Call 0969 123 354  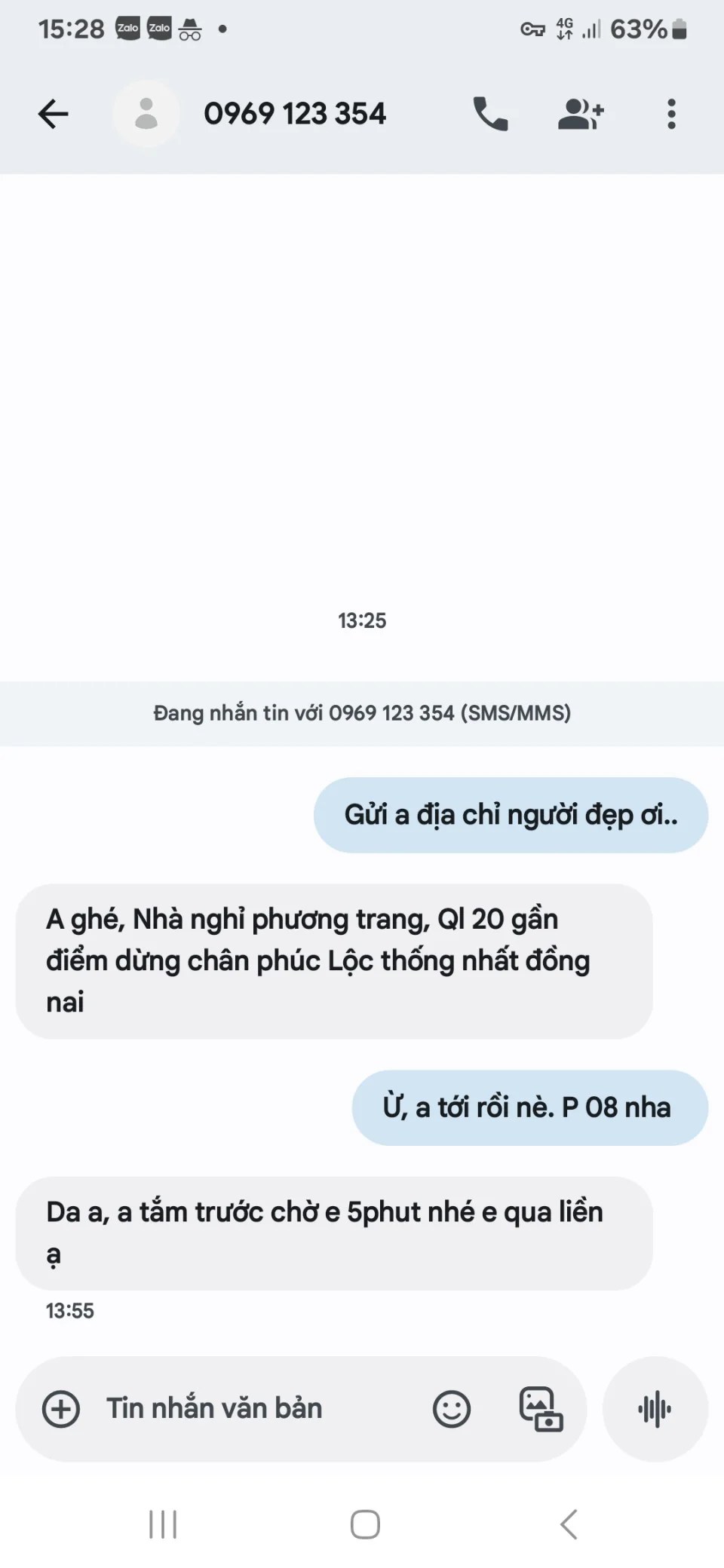pyautogui.click(x=490, y=115)
